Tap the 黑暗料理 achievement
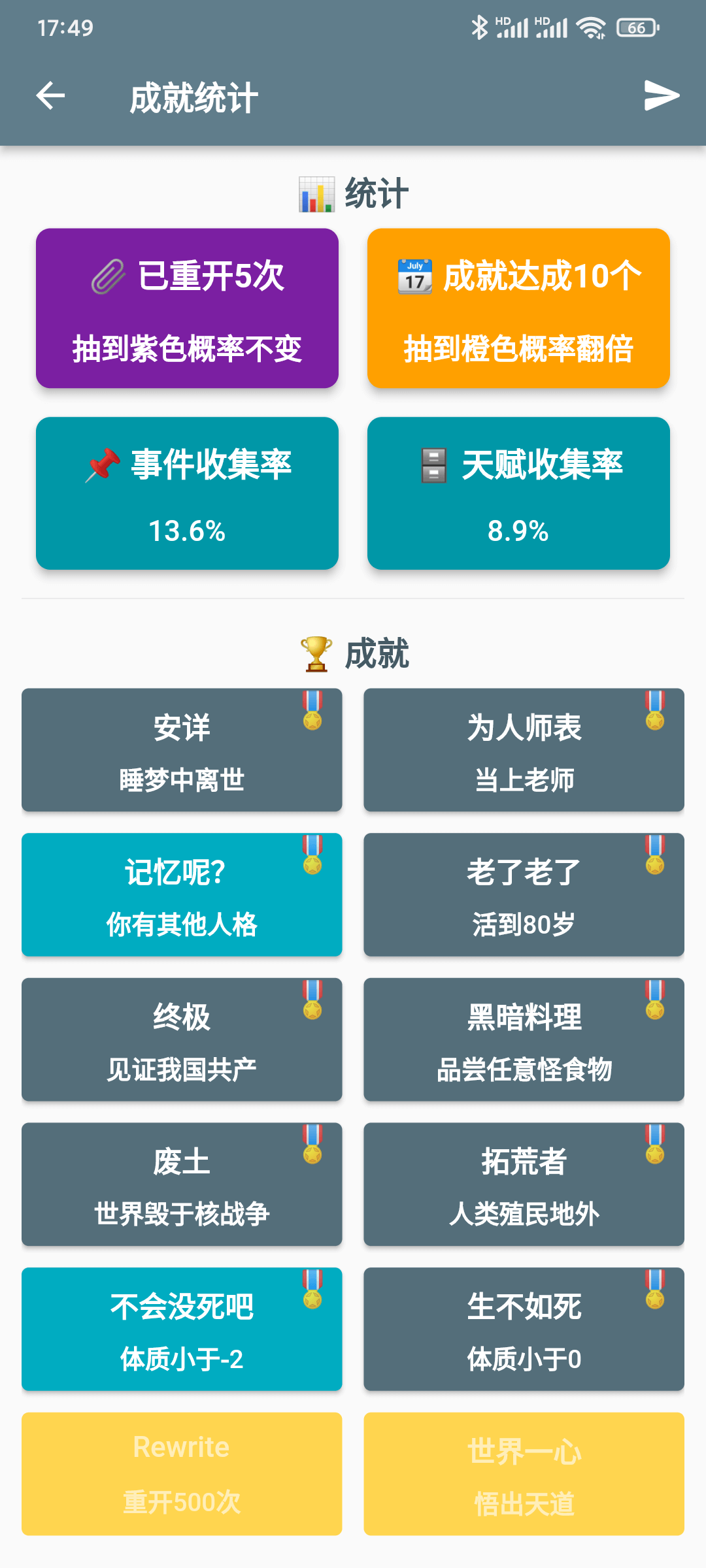 coord(524,1039)
